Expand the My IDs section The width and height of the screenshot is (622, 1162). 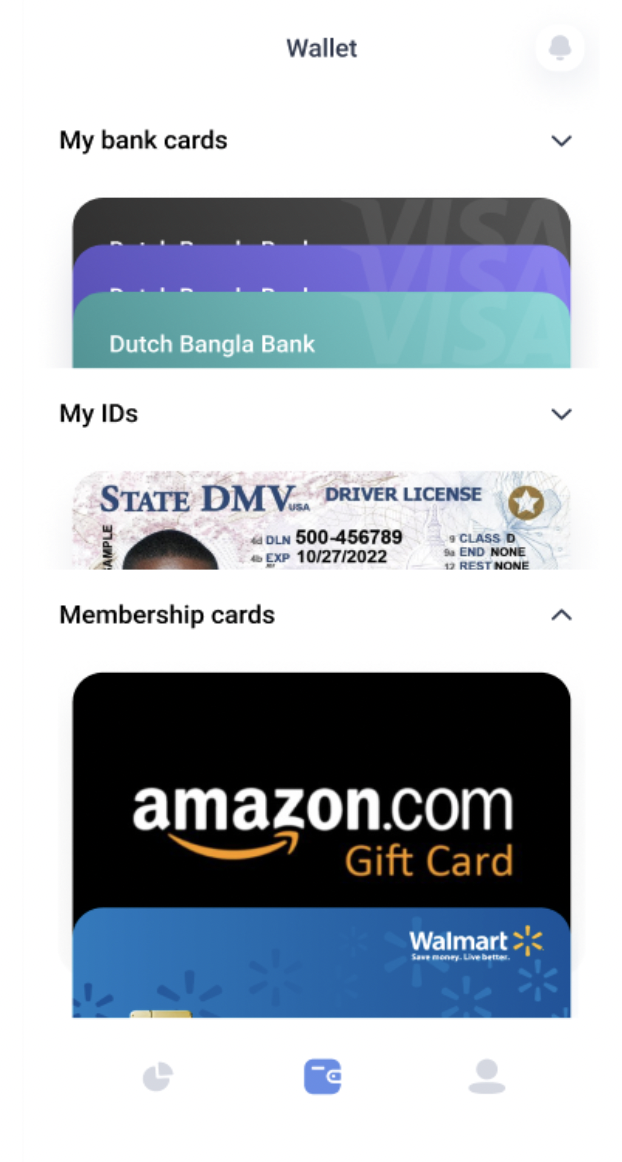click(x=561, y=414)
